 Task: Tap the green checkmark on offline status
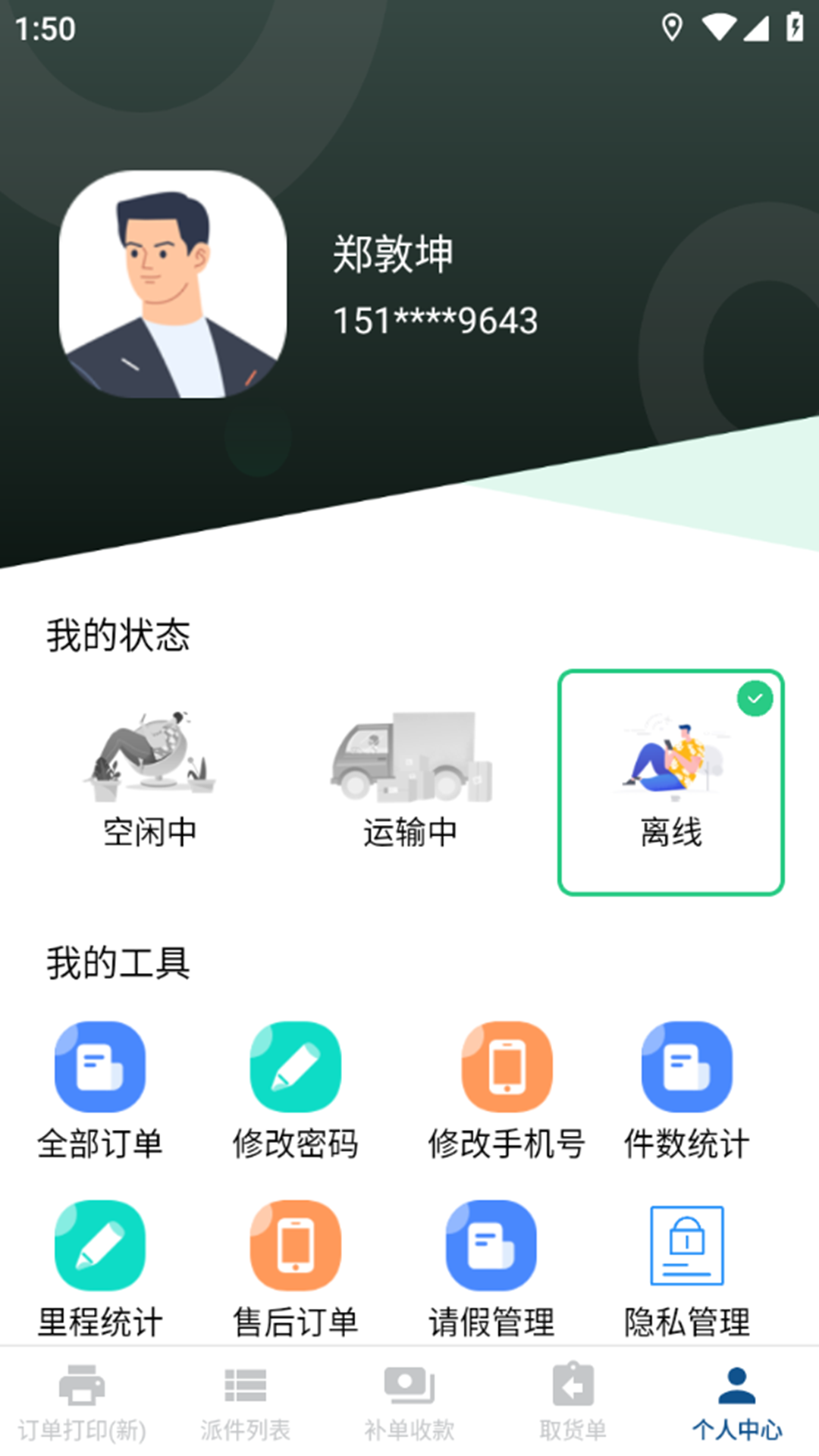pyautogui.click(x=753, y=698)
